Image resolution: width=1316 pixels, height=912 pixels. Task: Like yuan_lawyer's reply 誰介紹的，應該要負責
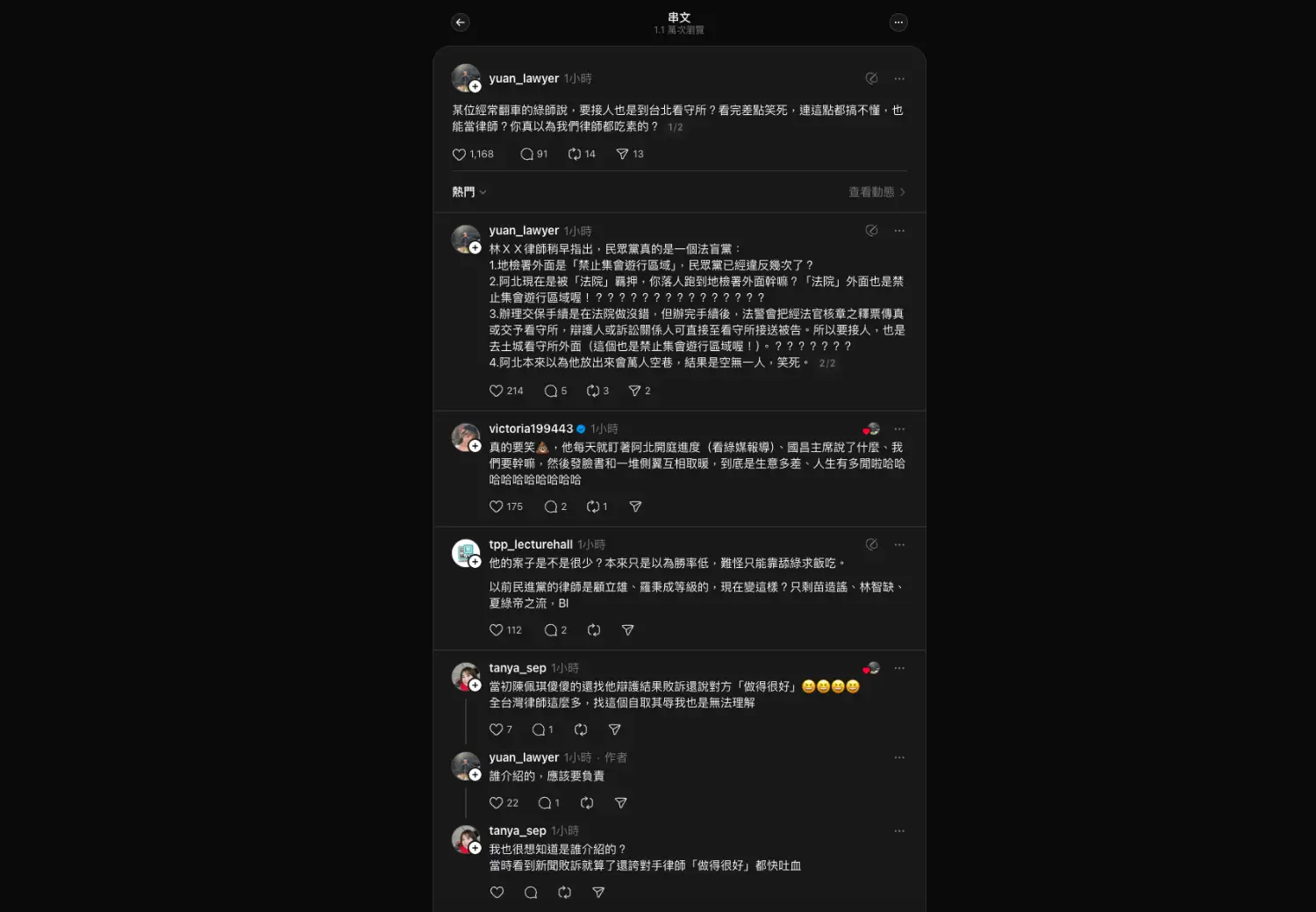tap(497, 804)
